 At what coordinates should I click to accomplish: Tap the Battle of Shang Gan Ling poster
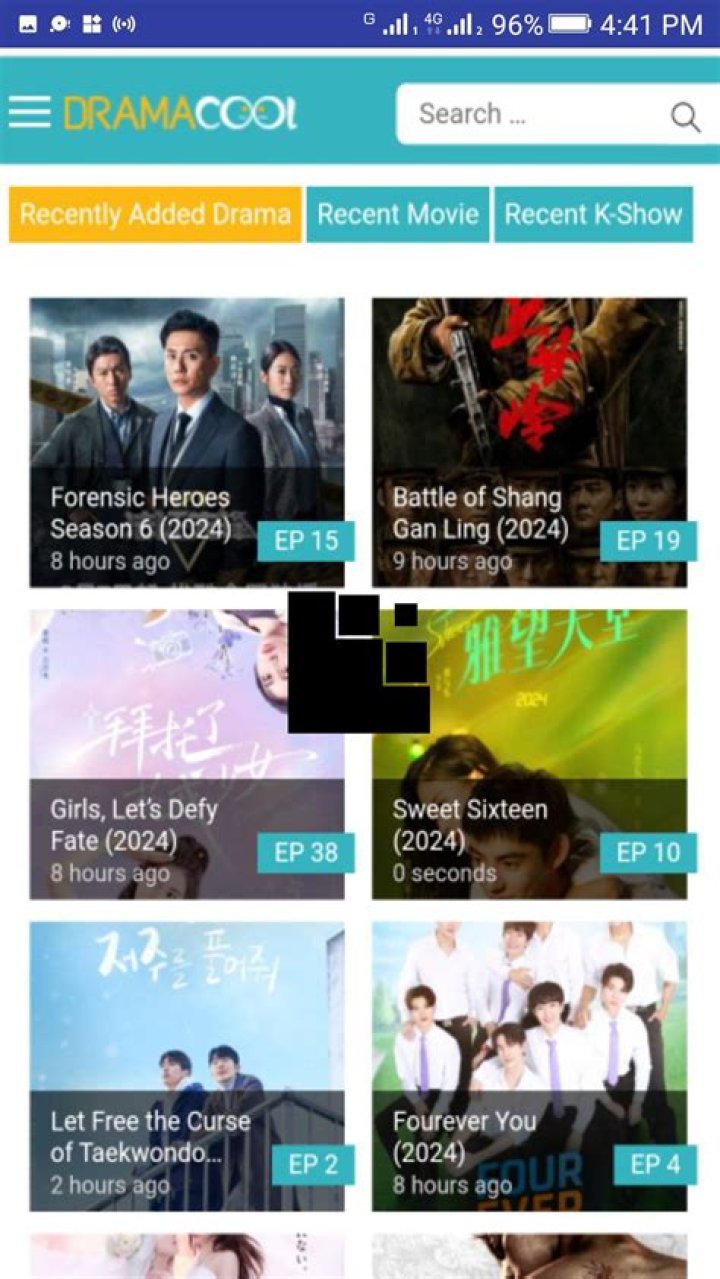(x=531, y=390)
